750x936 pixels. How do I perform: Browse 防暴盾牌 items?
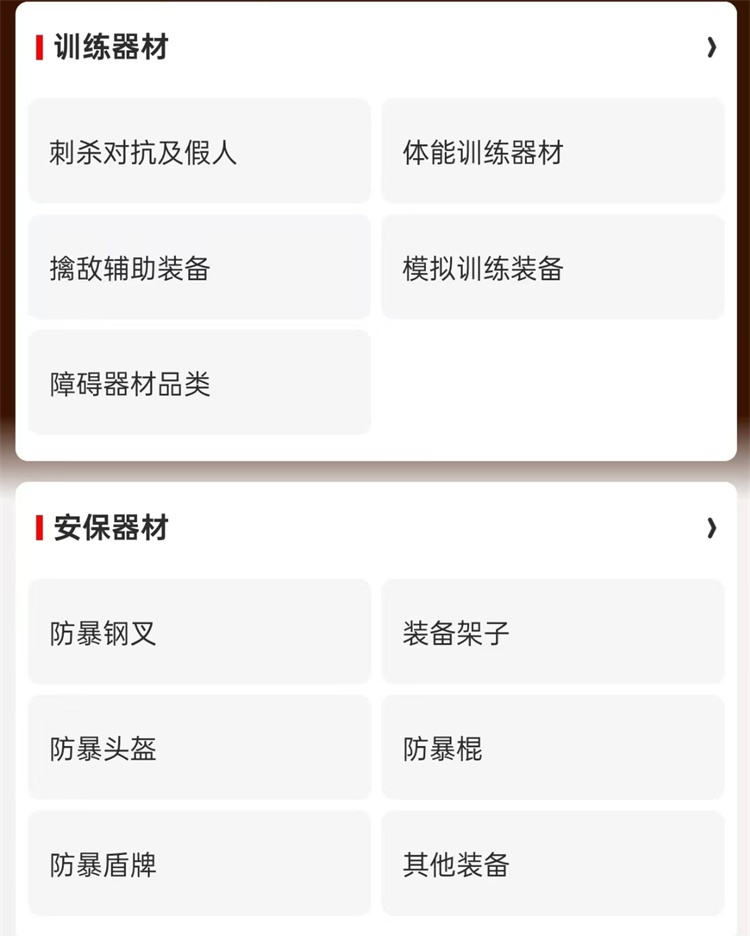199,863
